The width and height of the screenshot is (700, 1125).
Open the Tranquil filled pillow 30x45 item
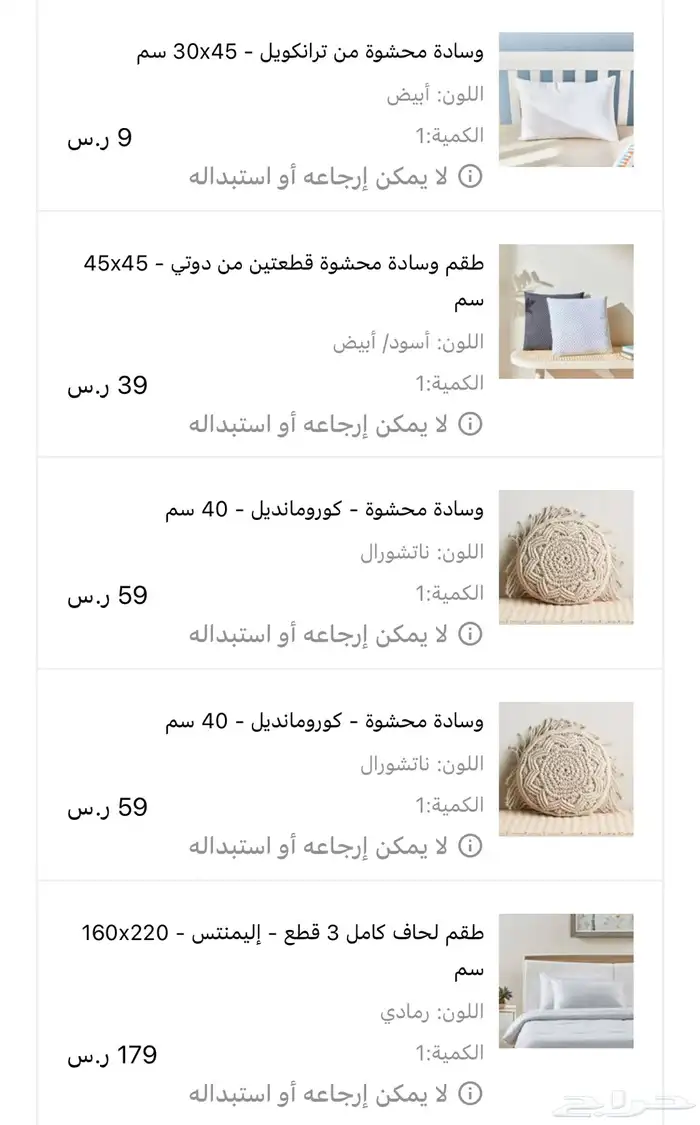[x=309, y=54]
